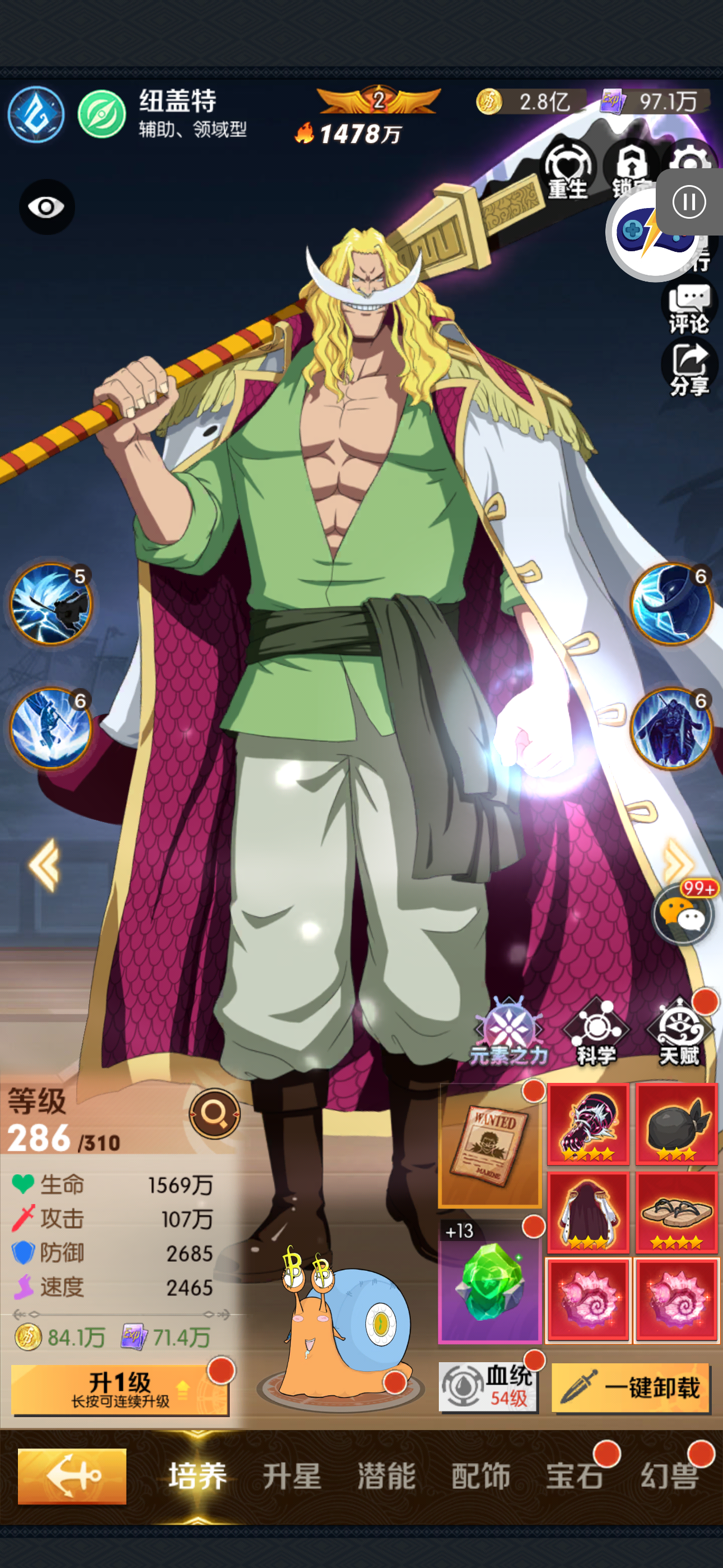The width and height of the screenshot is (723, 1568).
Task: Go back using the anchor arrow button
Action: coord(72,1475)
